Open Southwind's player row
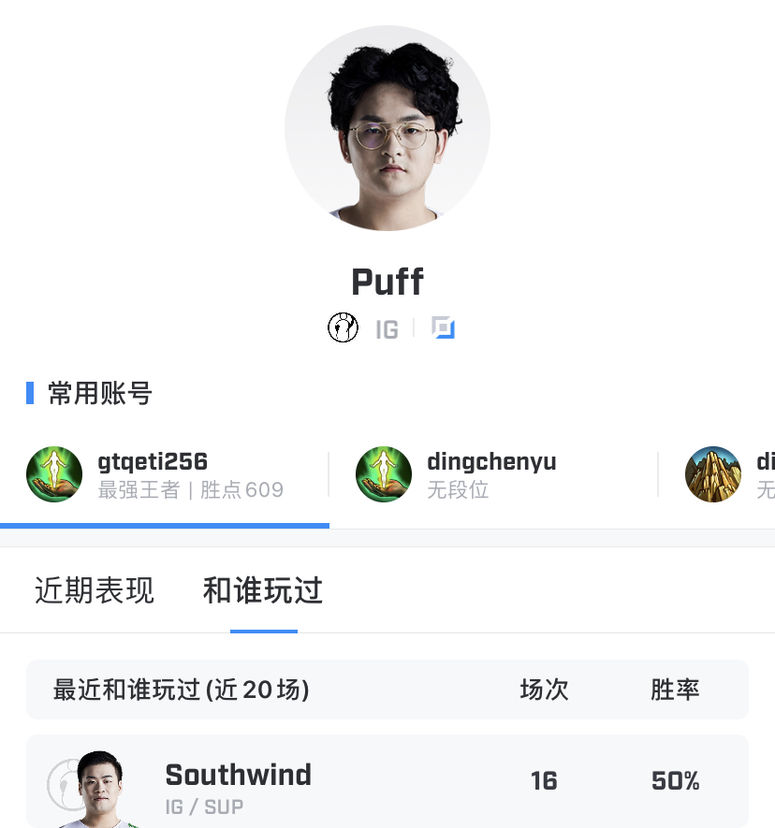The image size is (775, 828). (386, 781)
